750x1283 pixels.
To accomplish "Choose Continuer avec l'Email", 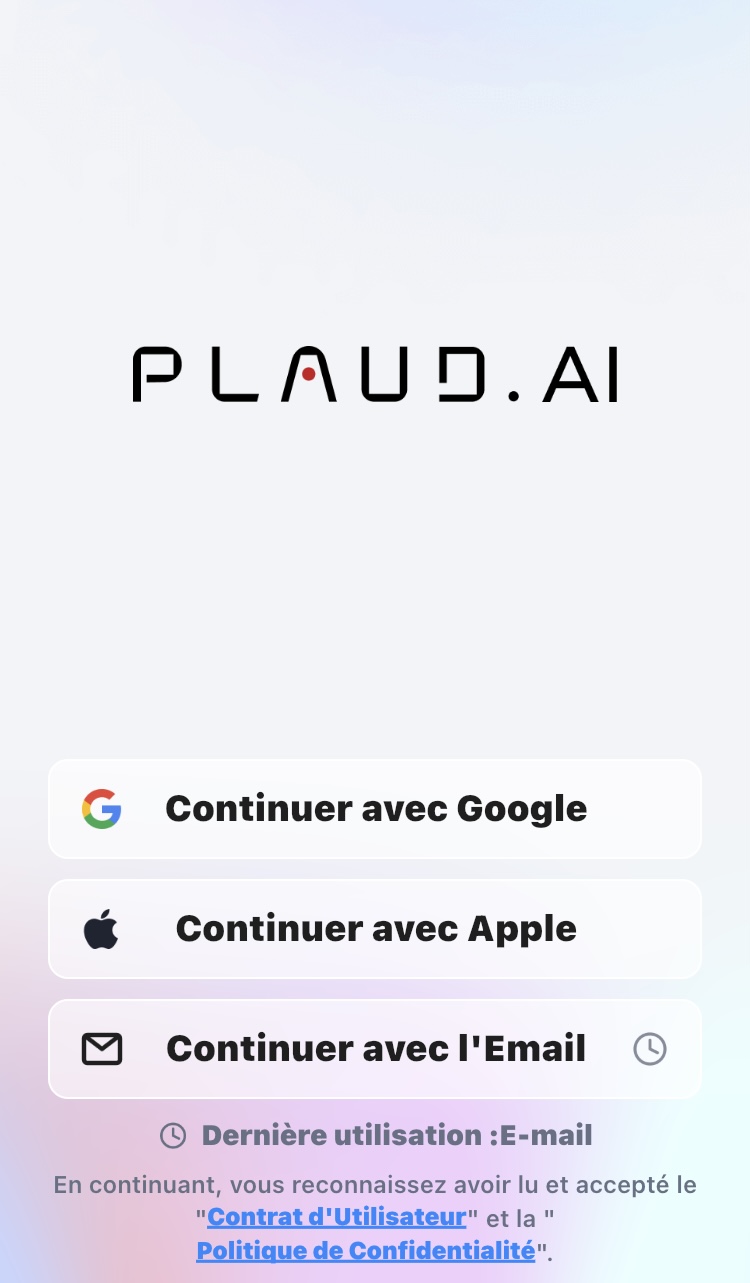I will point(375,1049).
